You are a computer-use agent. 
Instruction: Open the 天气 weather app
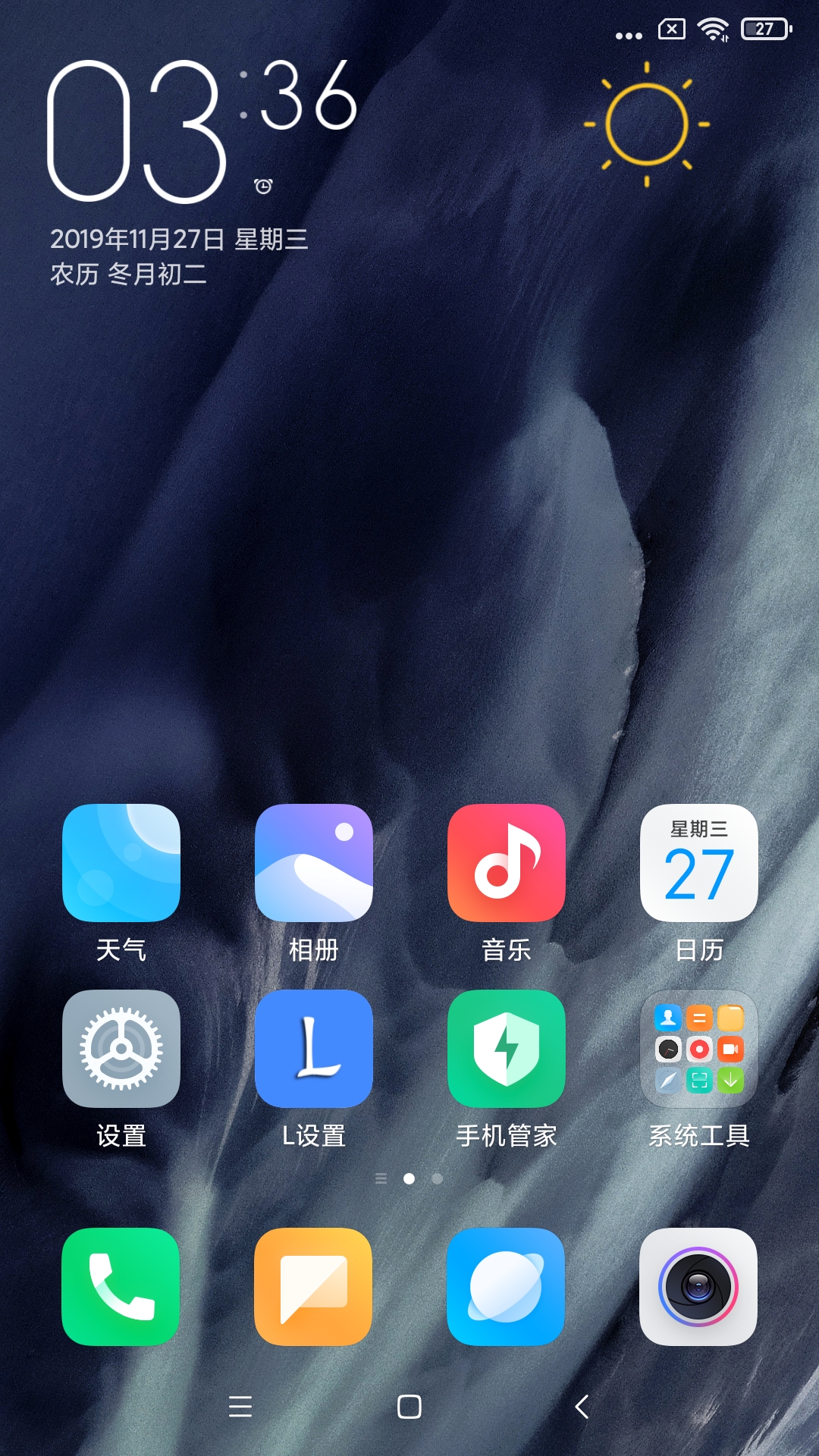click(x=121, y=863)
